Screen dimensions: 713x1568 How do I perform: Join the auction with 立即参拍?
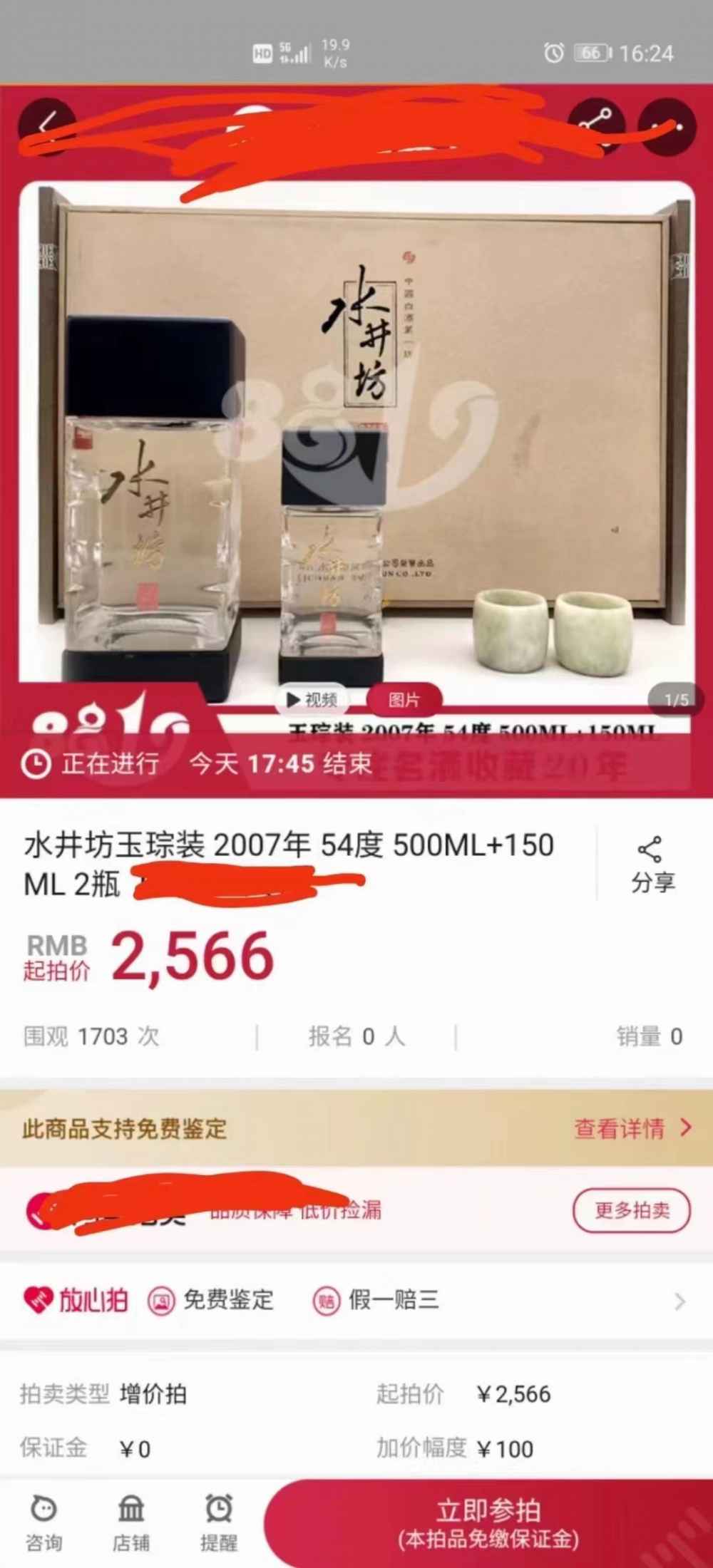(x=488, y=1524)
